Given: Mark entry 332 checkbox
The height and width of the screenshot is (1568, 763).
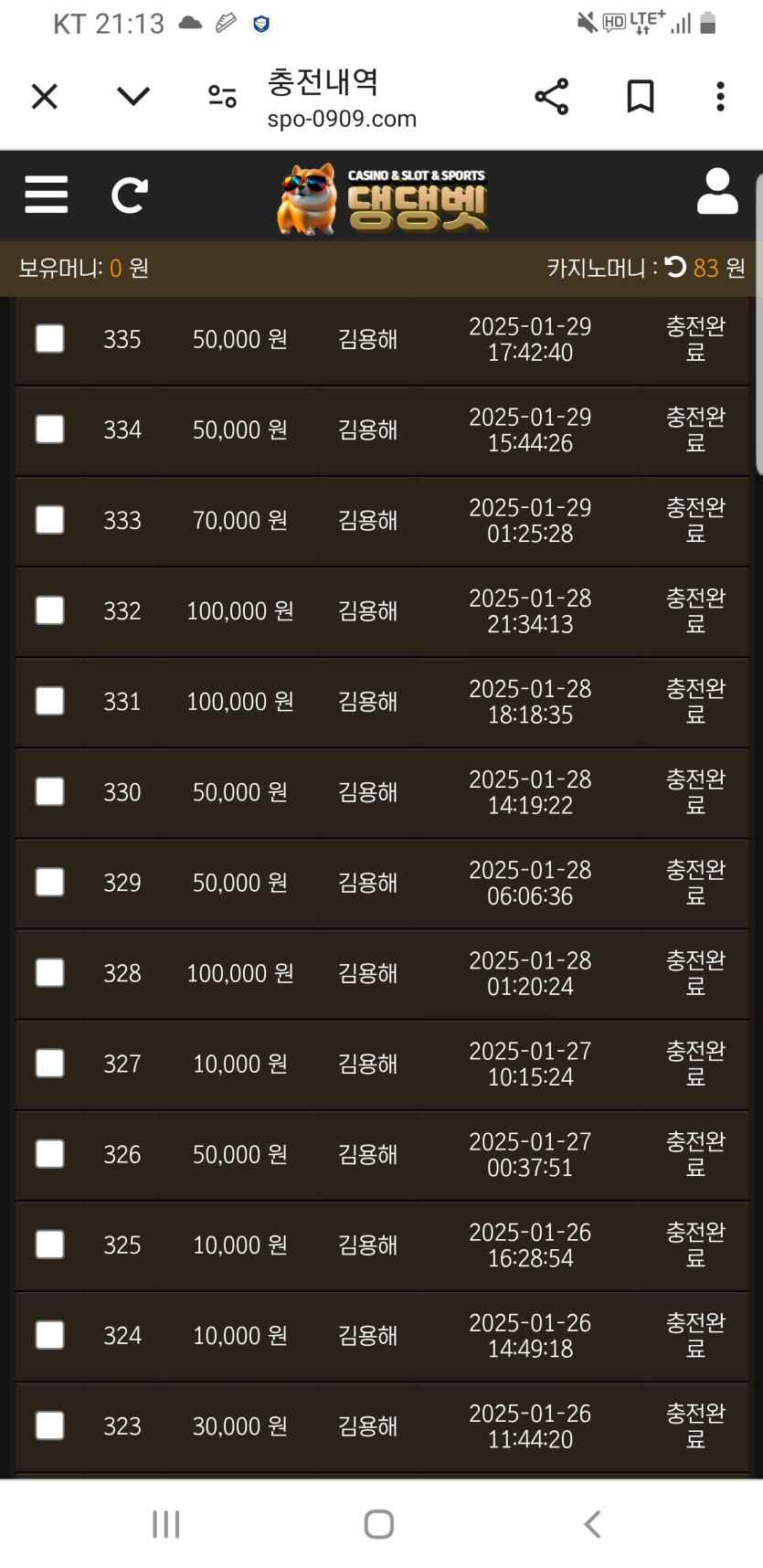Looking at the screenshot, I should 49,610.
